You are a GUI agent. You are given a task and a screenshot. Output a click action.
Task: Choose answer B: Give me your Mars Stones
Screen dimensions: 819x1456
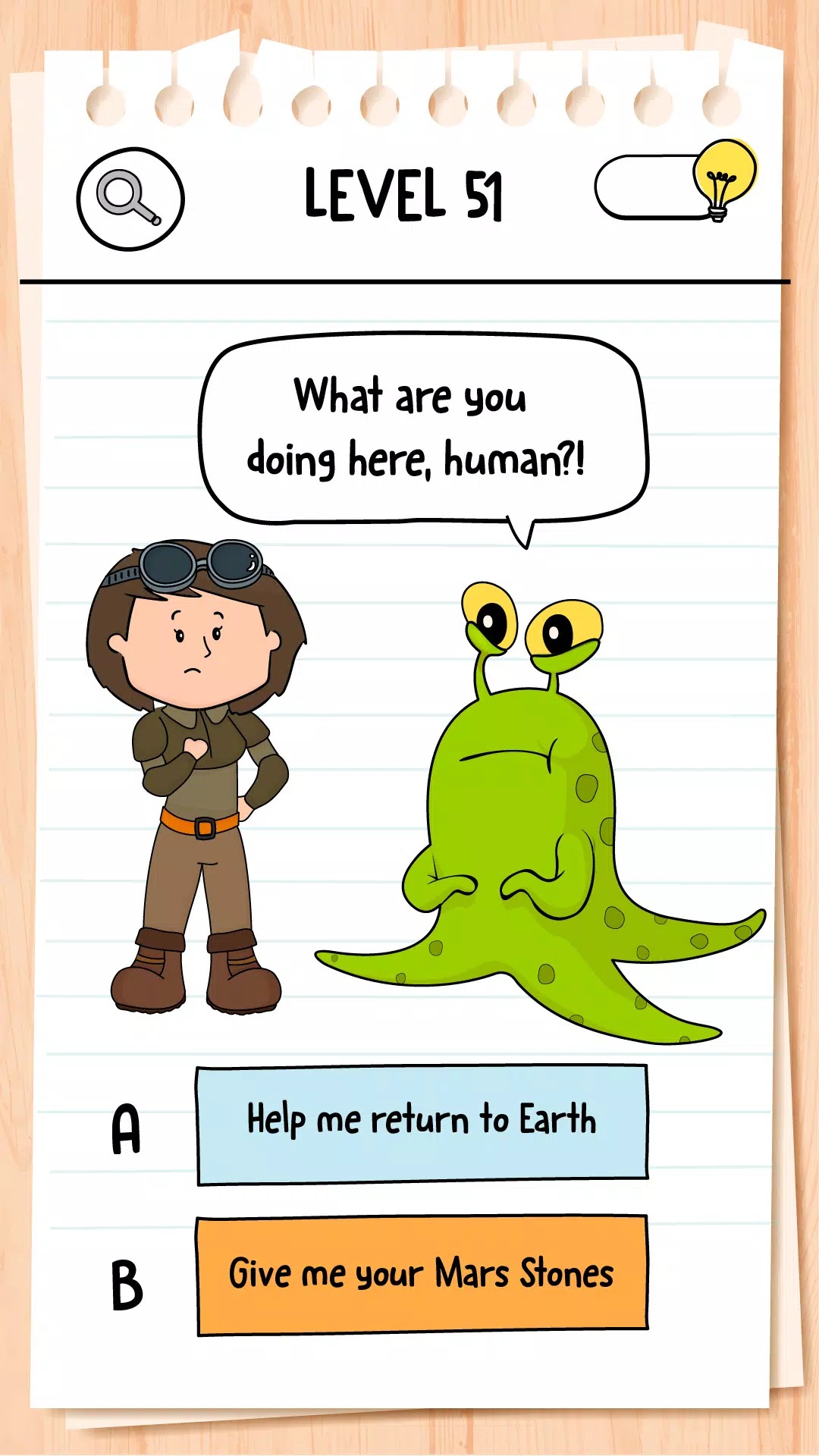pyautogui.click(x=422, y=1276)
